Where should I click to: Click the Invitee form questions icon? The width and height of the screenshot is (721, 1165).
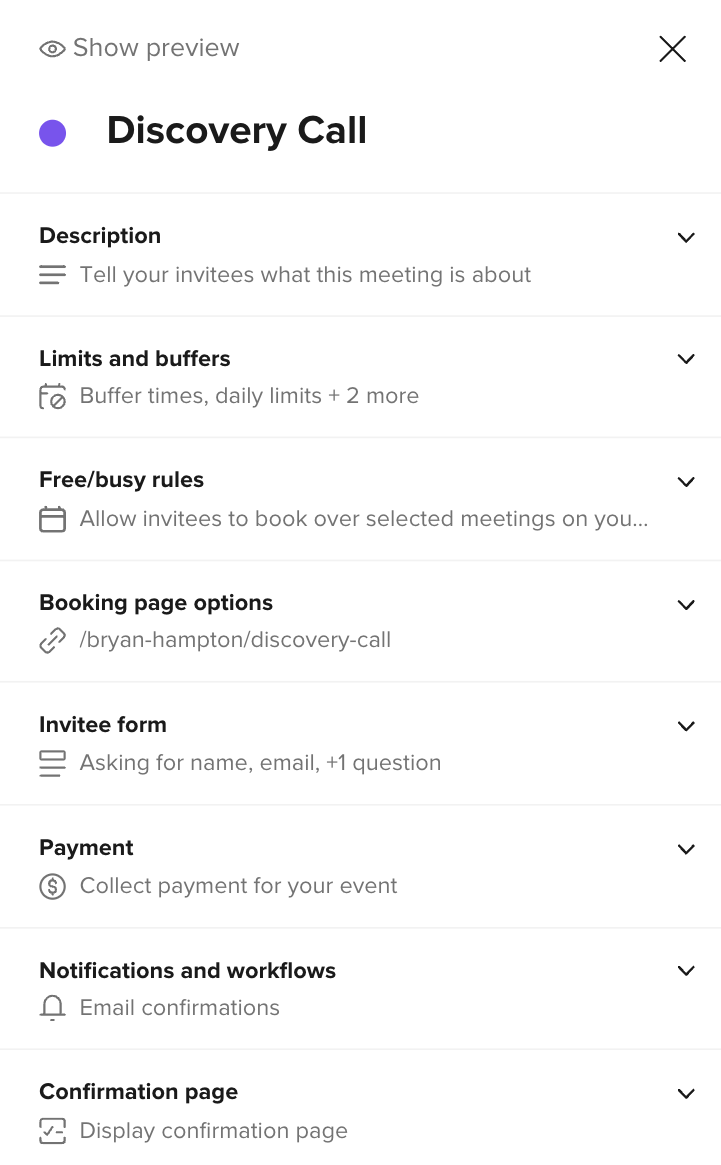tap(51, 763)
